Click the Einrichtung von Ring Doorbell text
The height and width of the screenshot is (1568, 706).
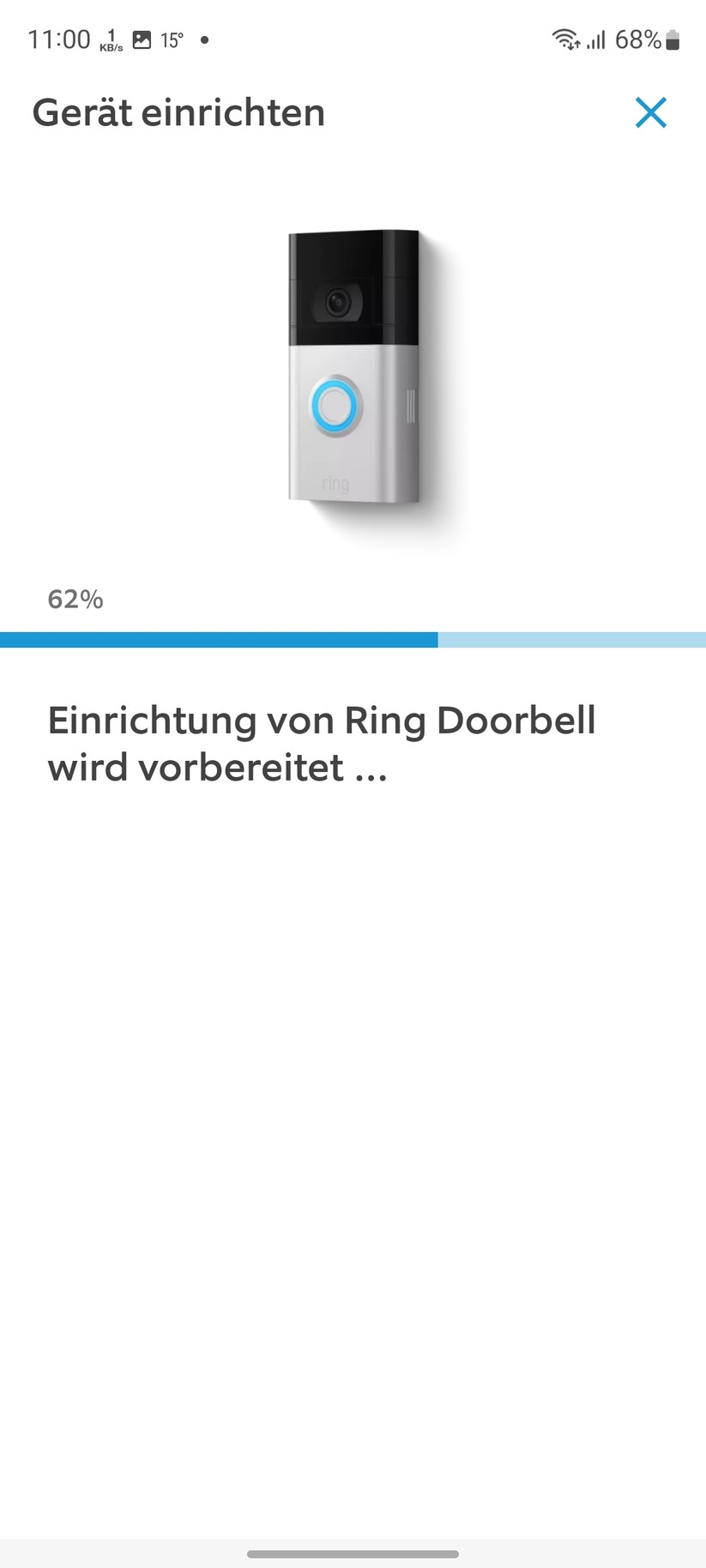pos(321,743)
